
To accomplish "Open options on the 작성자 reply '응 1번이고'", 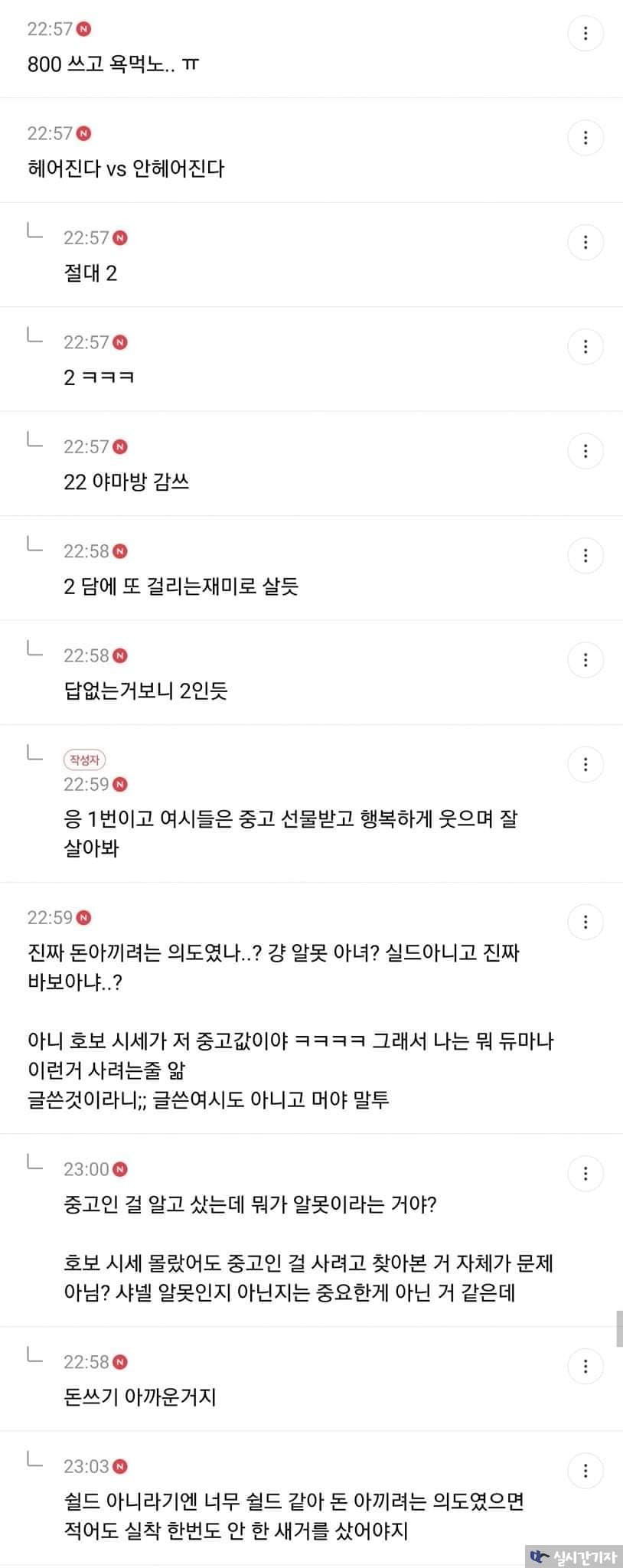I will pos(585,764).
